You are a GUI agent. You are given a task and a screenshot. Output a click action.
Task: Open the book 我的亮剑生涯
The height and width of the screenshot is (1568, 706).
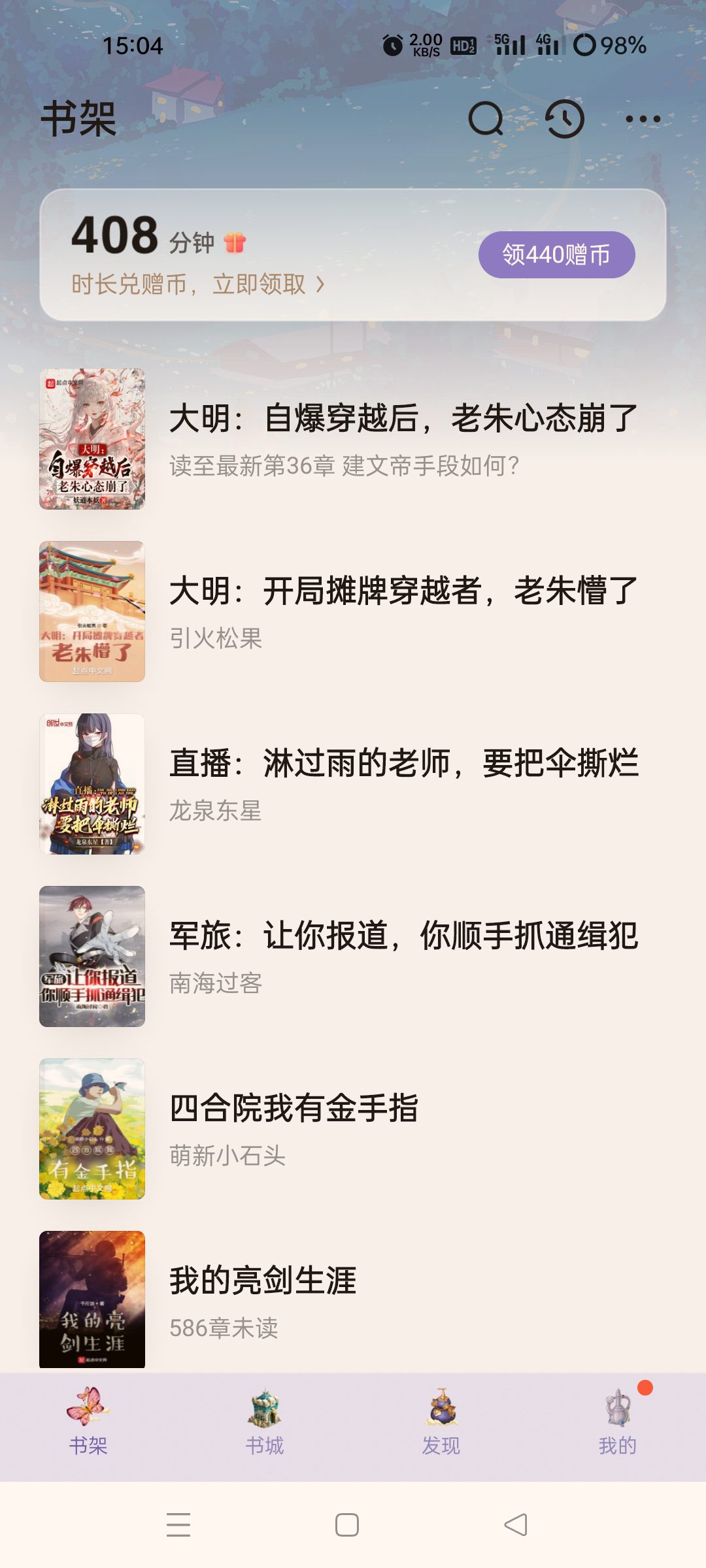click(263, 1281)
